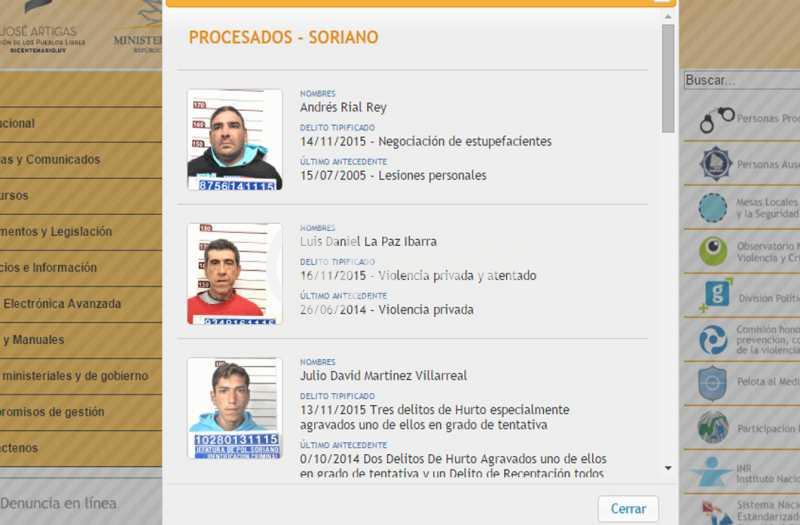Screen dimensions: 800x525
Task: Open Comunicados menu item
Action: (62, 160)
